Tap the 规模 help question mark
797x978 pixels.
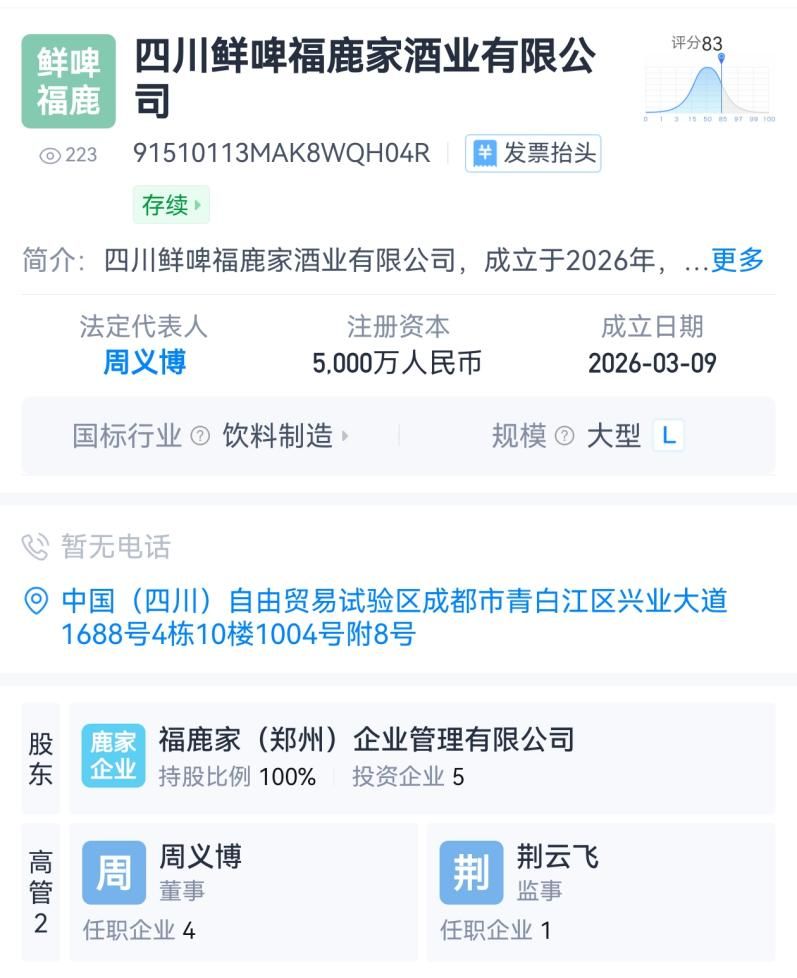click(565, 436)
